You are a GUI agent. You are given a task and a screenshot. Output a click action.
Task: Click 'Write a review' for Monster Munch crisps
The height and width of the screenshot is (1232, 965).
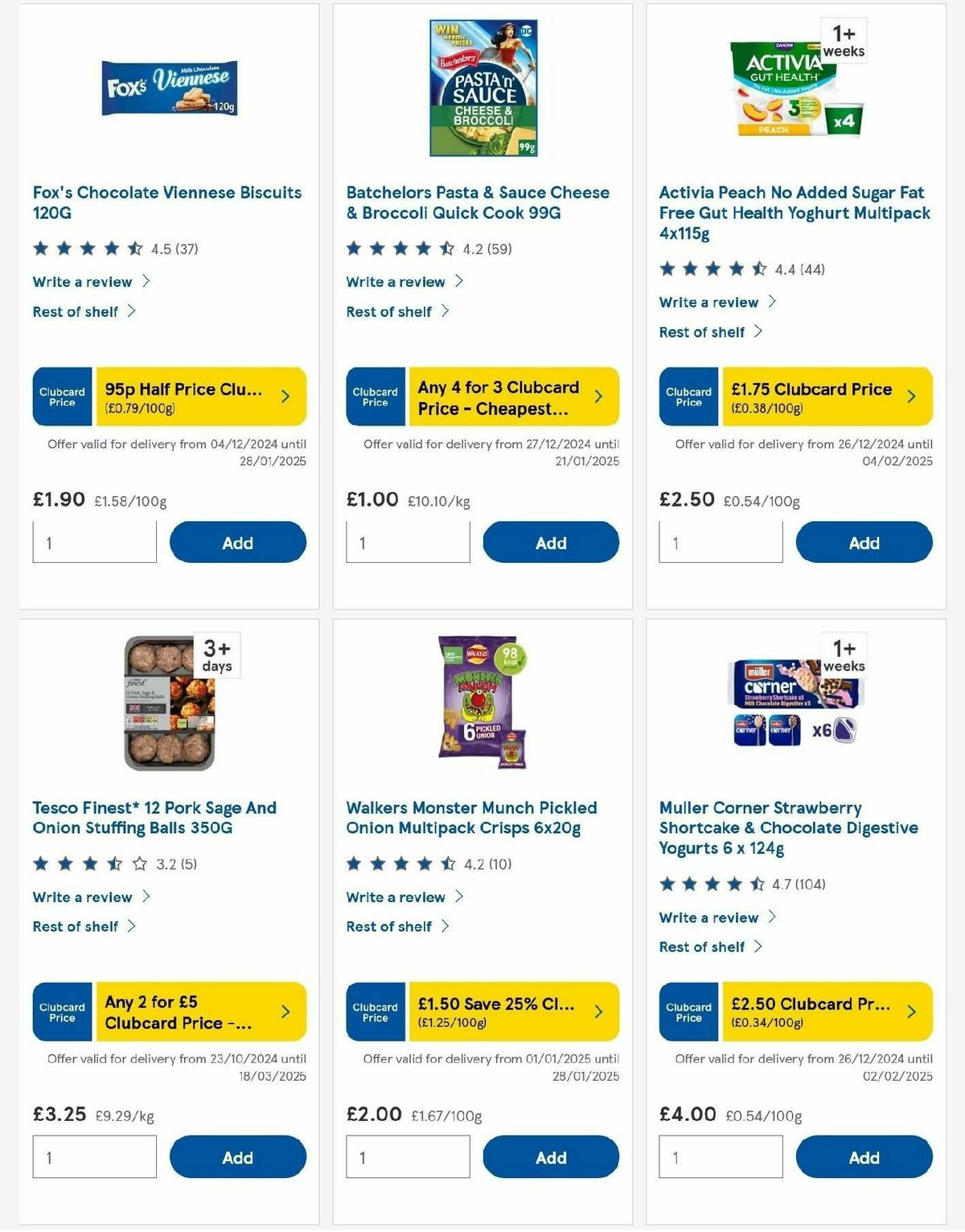396,897
